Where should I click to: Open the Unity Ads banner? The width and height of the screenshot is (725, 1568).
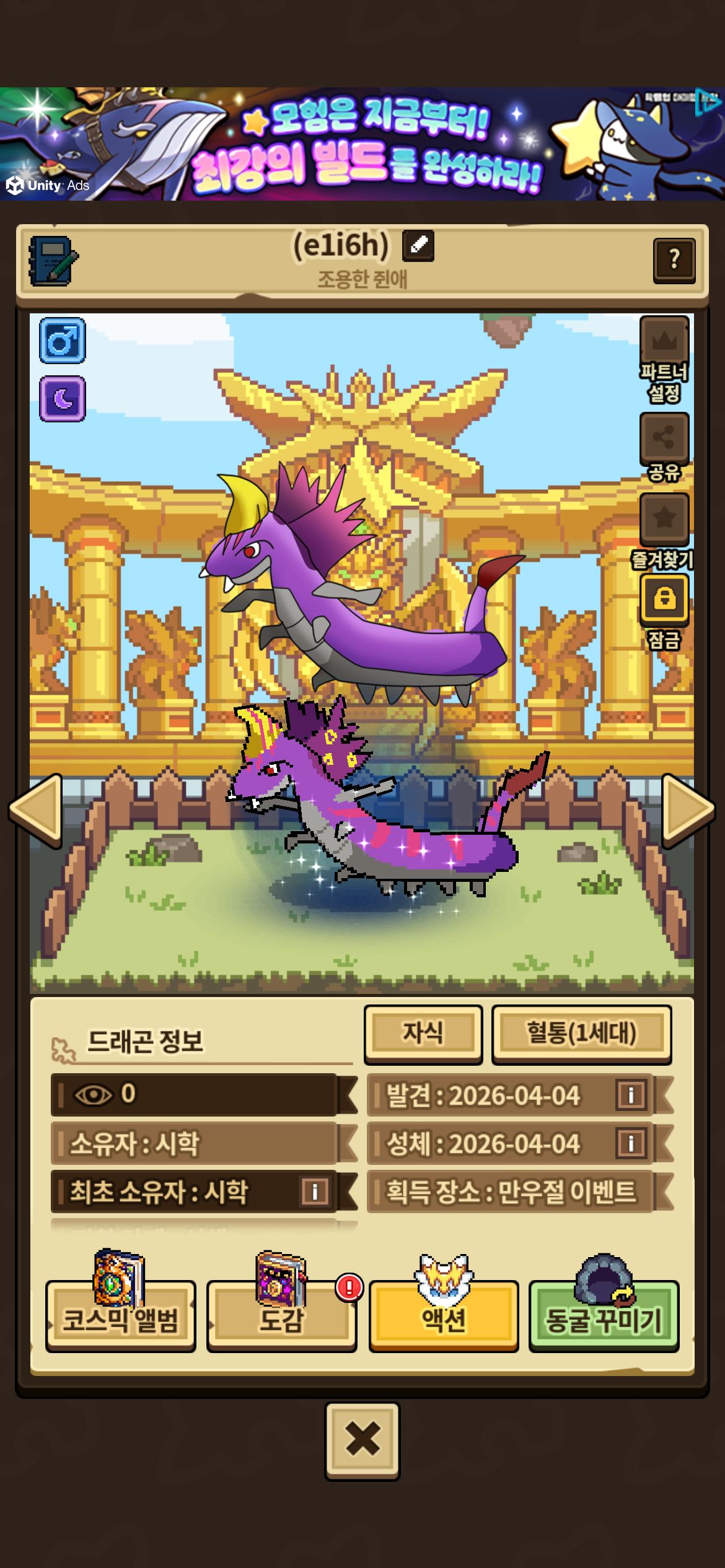362,144
